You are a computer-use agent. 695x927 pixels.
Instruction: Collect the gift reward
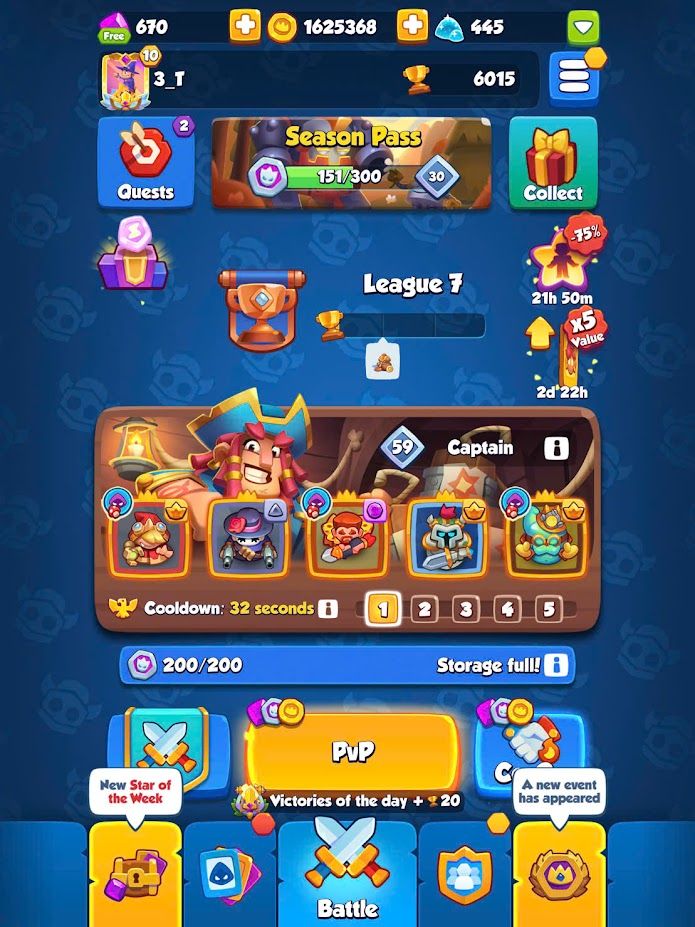(x=552, y=163)
